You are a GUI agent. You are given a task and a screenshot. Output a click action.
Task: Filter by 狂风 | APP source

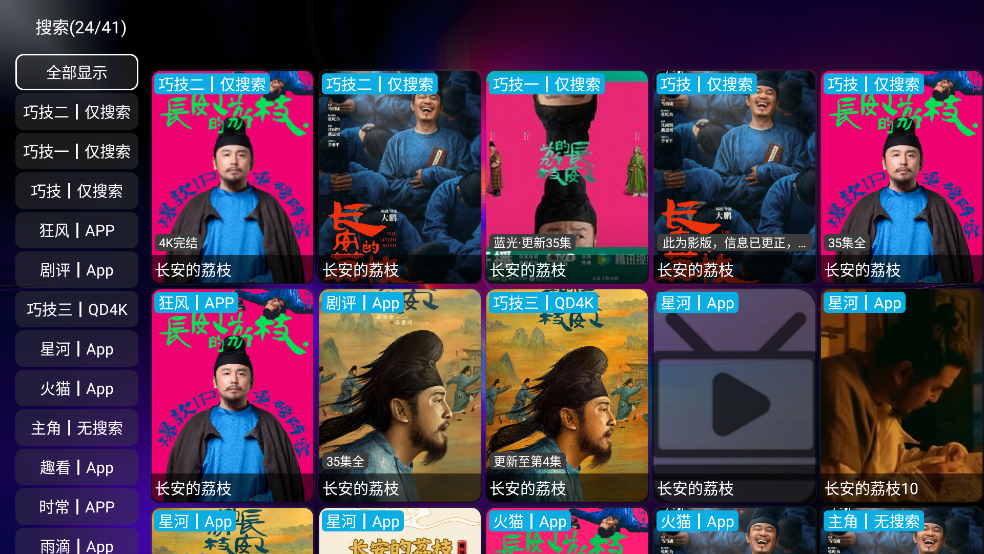(x=77, y=230)
